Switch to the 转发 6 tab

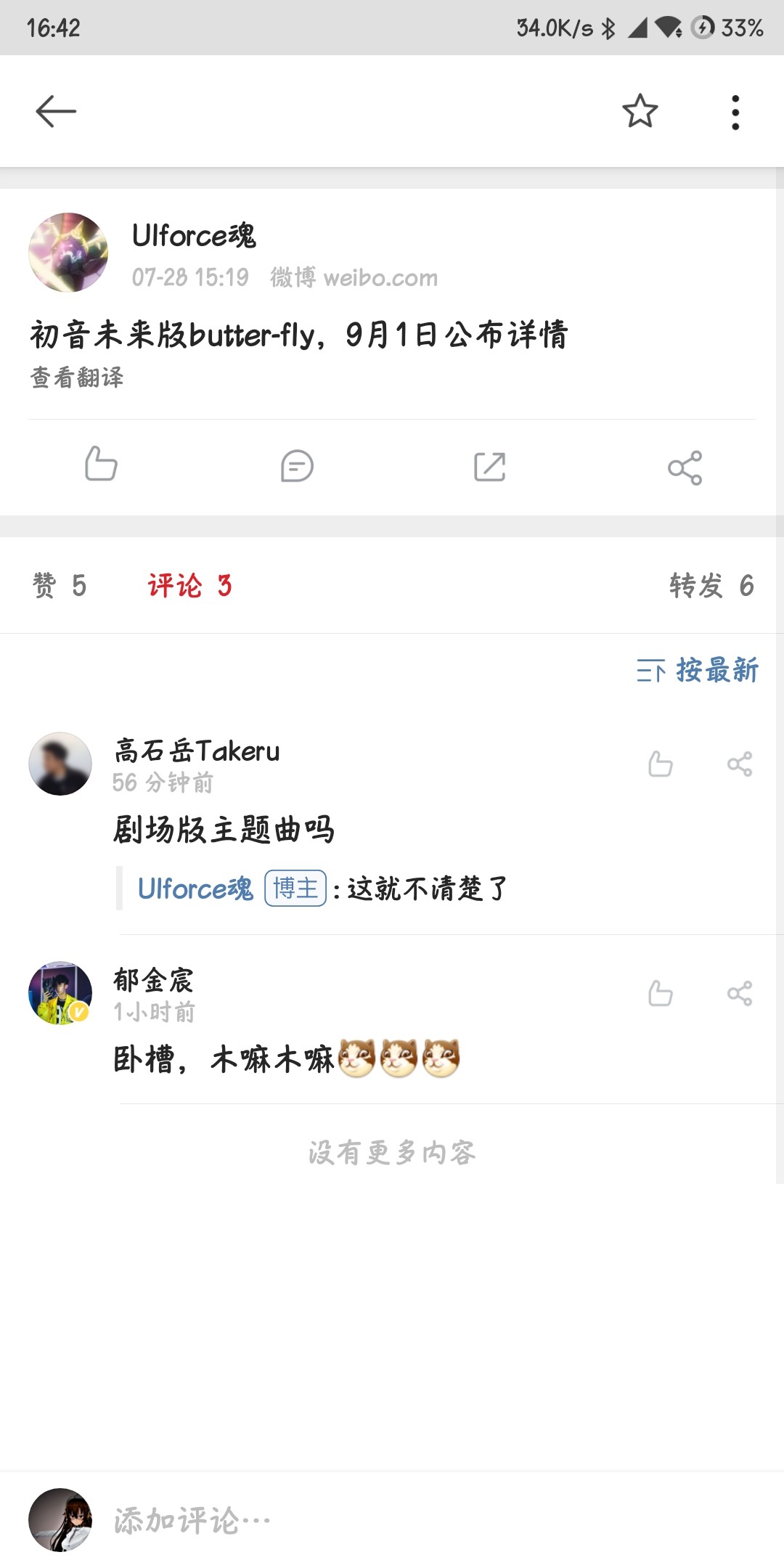coord(711,585)
